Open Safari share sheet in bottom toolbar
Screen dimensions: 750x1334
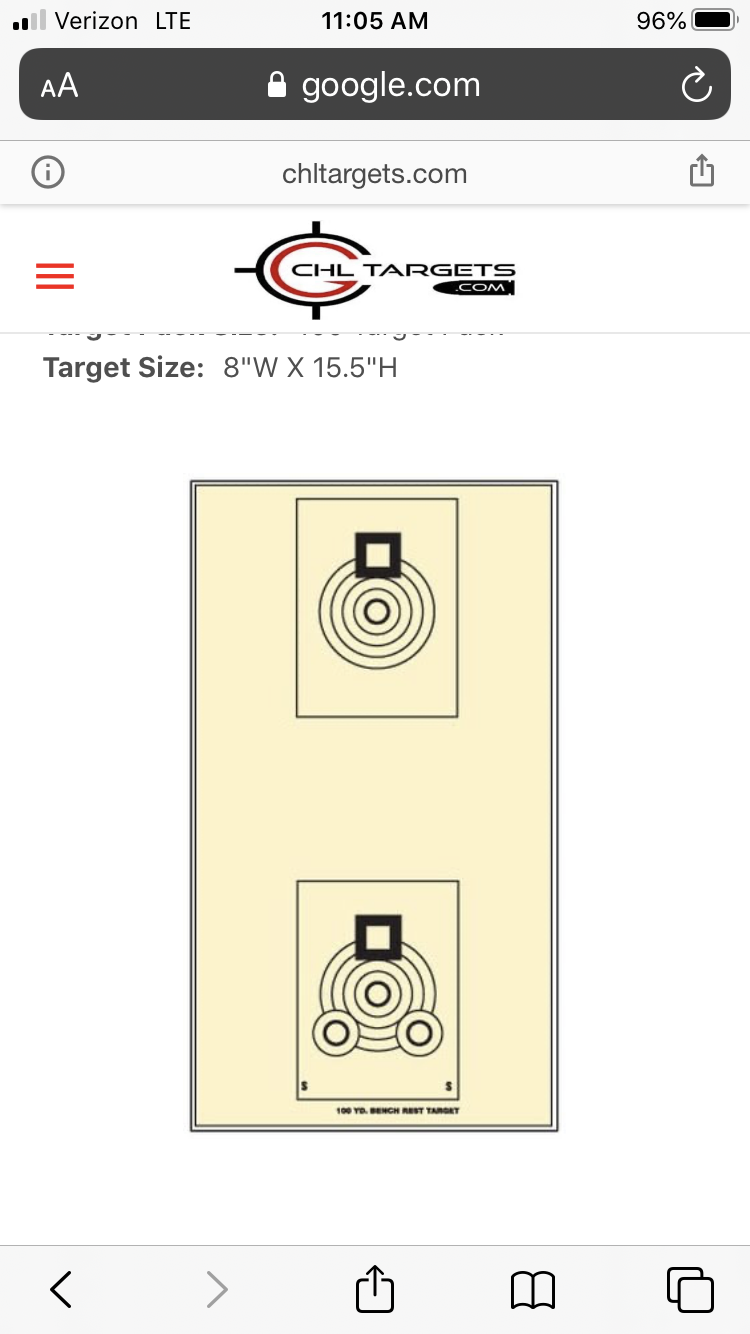click(x=375, y=1288)
